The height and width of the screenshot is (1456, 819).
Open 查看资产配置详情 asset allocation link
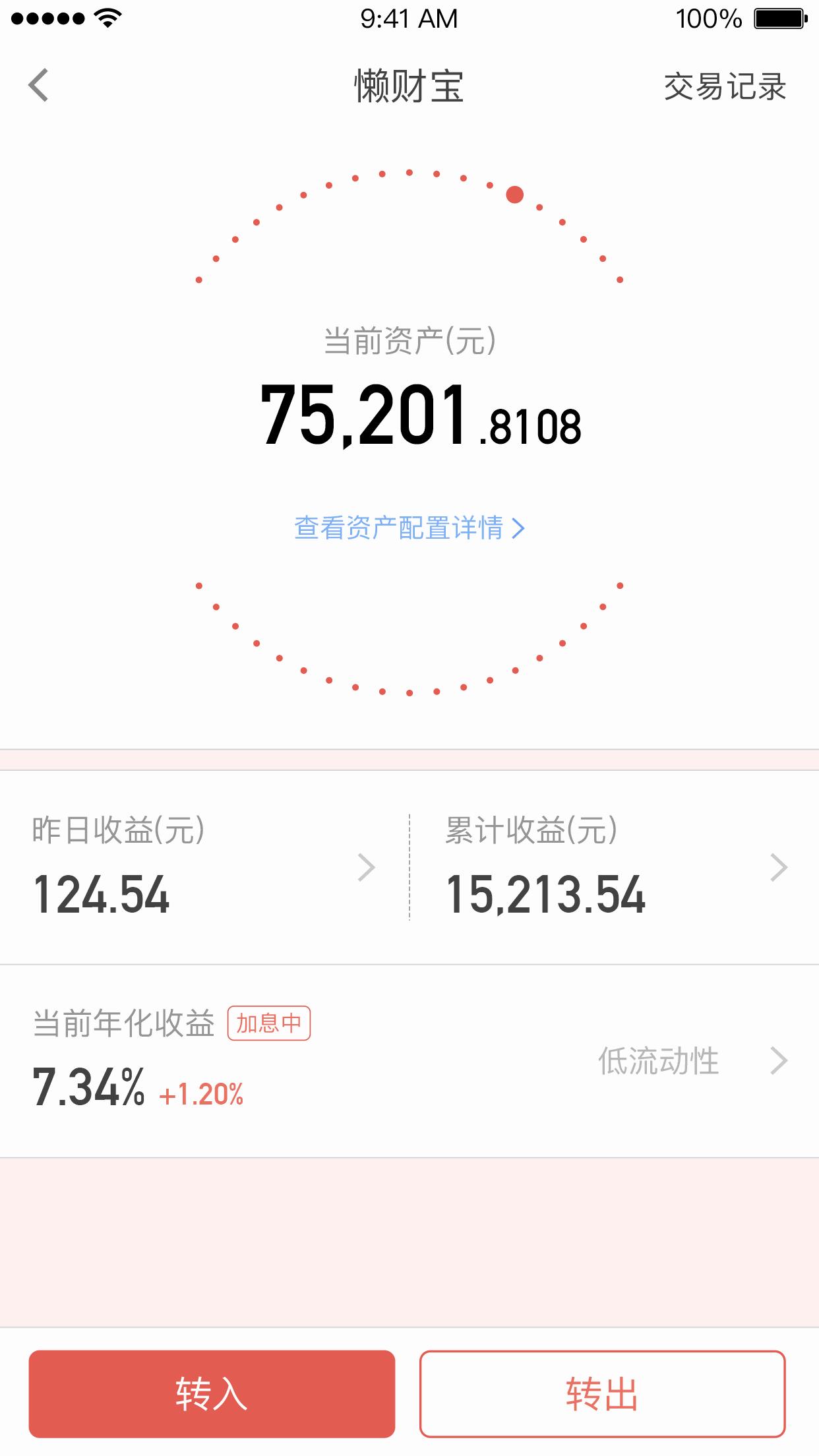409,527
